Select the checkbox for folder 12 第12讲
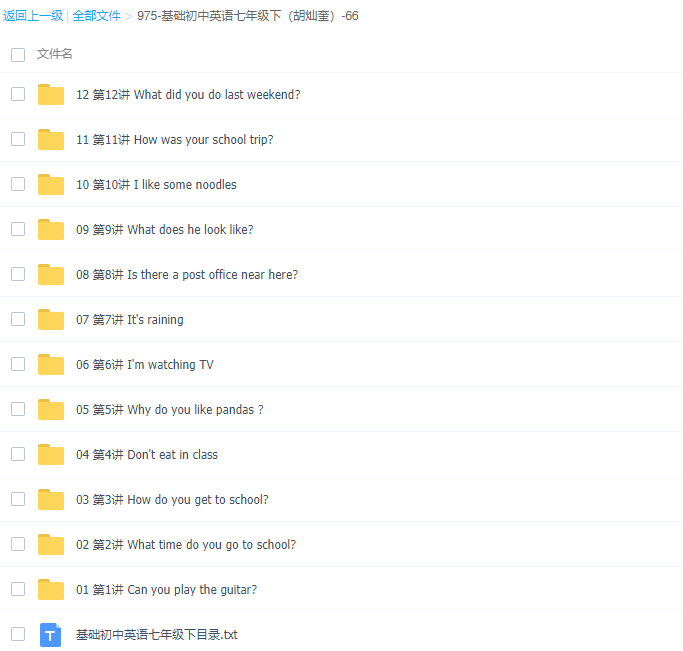 pyautogui.click(x=18, y=94)
